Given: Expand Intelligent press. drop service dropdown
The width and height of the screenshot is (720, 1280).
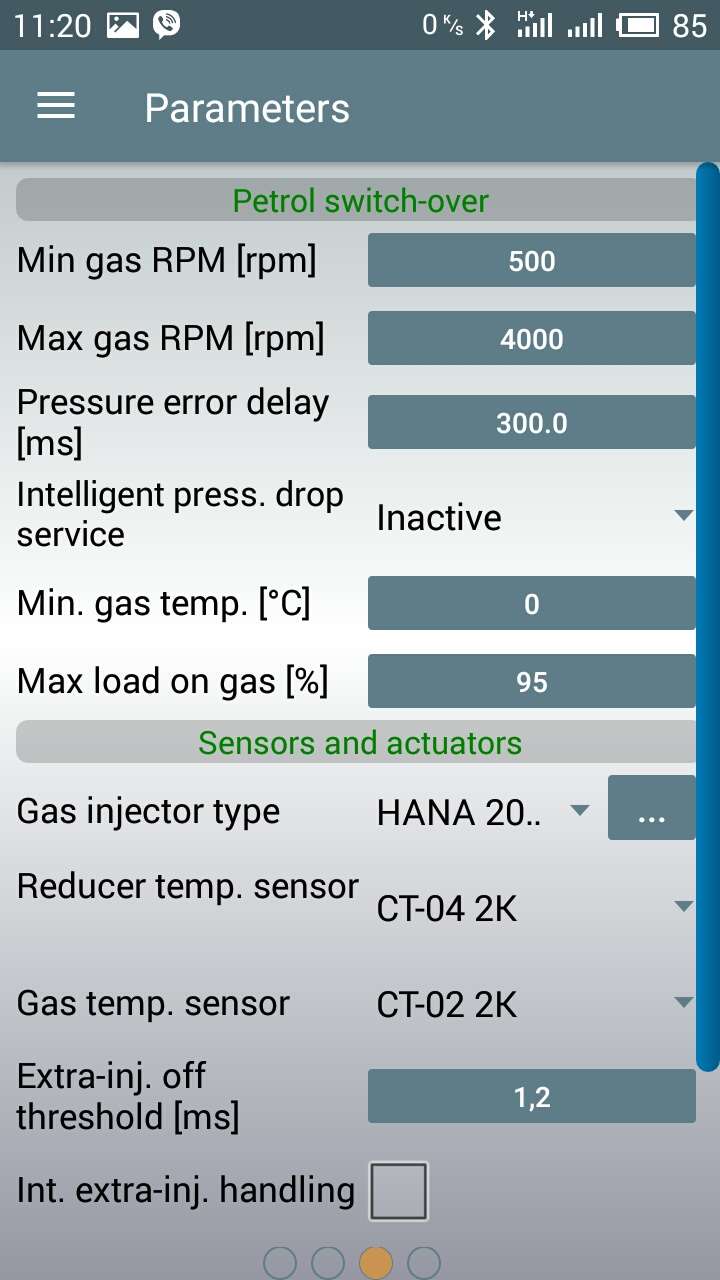Looking at the screenshot, I should 532,517.
